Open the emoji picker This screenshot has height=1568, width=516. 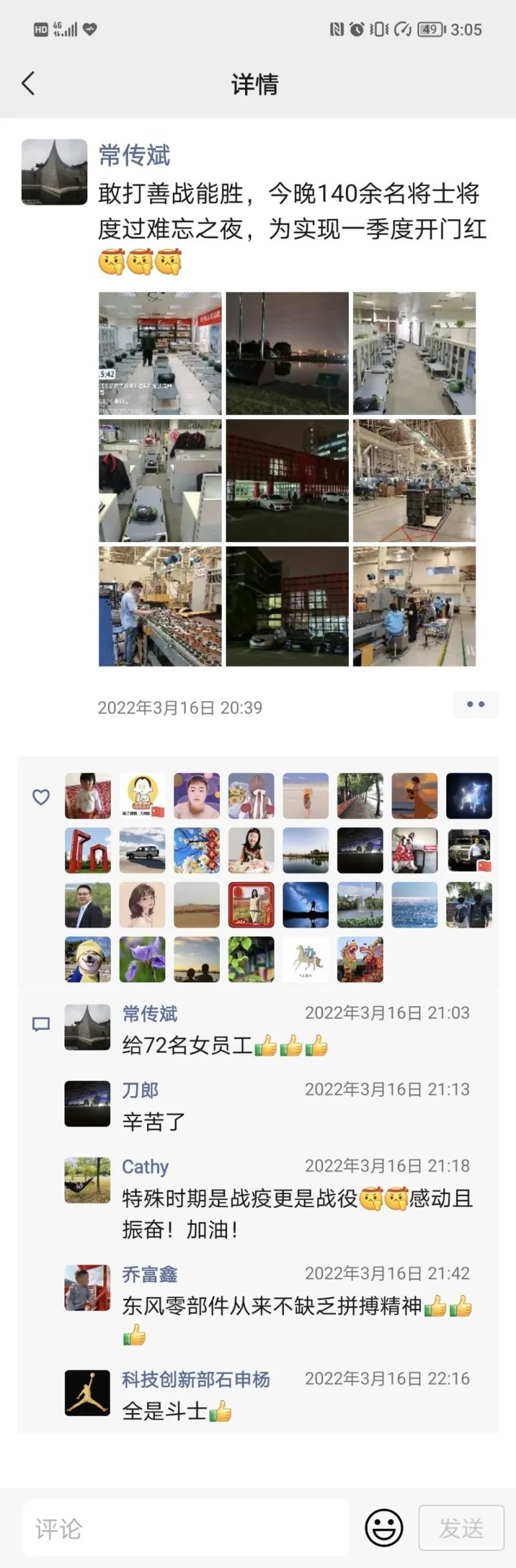point(384,1528)
